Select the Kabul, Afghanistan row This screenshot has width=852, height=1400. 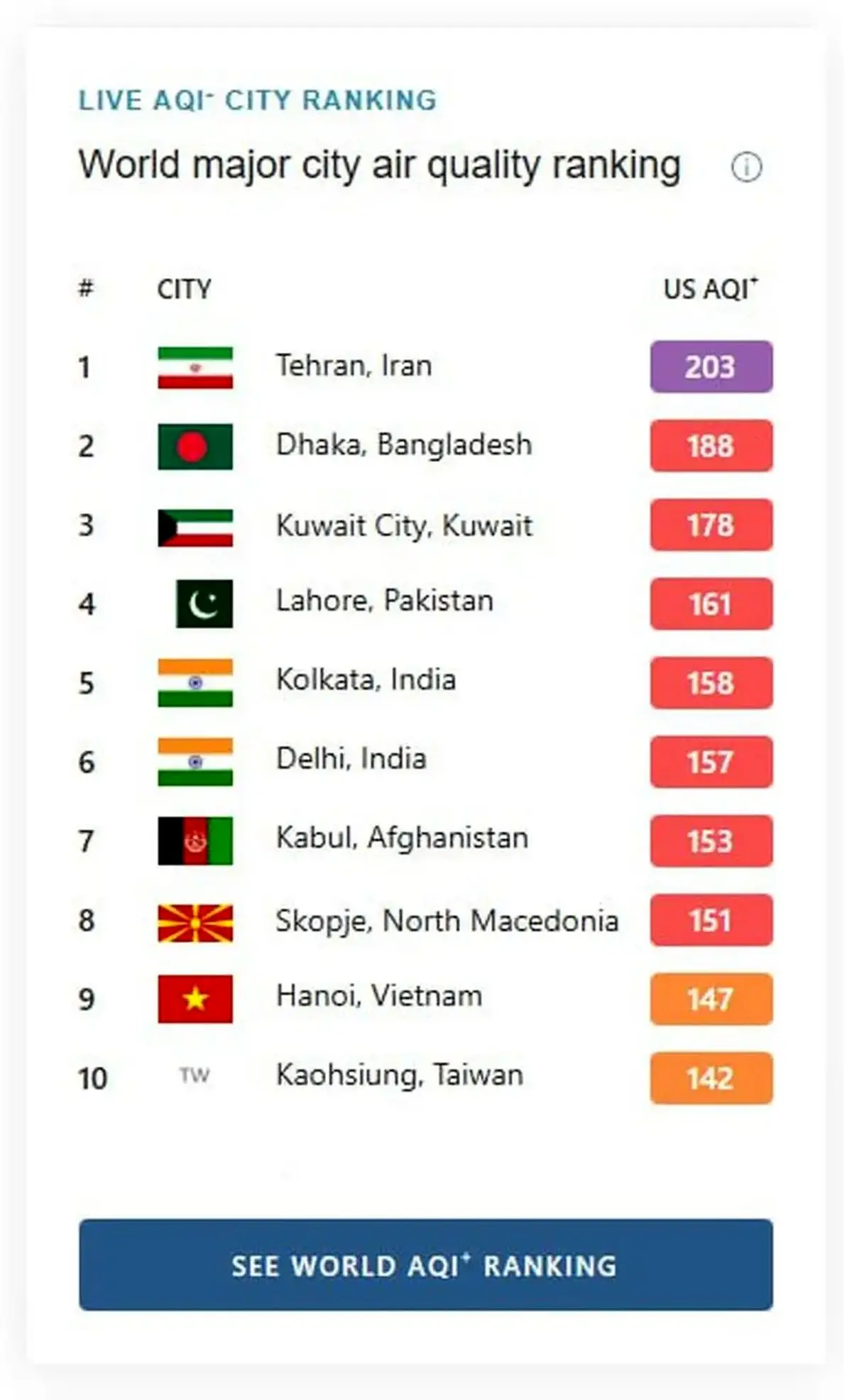coord(402,838)
